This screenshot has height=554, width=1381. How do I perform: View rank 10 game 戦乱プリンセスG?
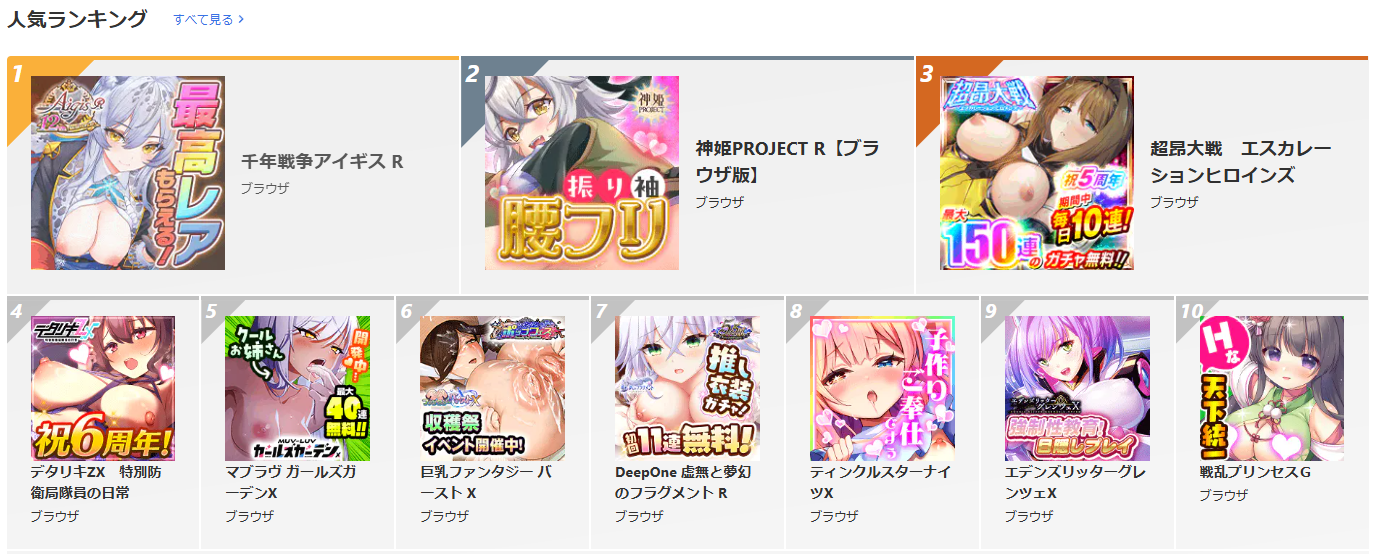(1255, 472)
